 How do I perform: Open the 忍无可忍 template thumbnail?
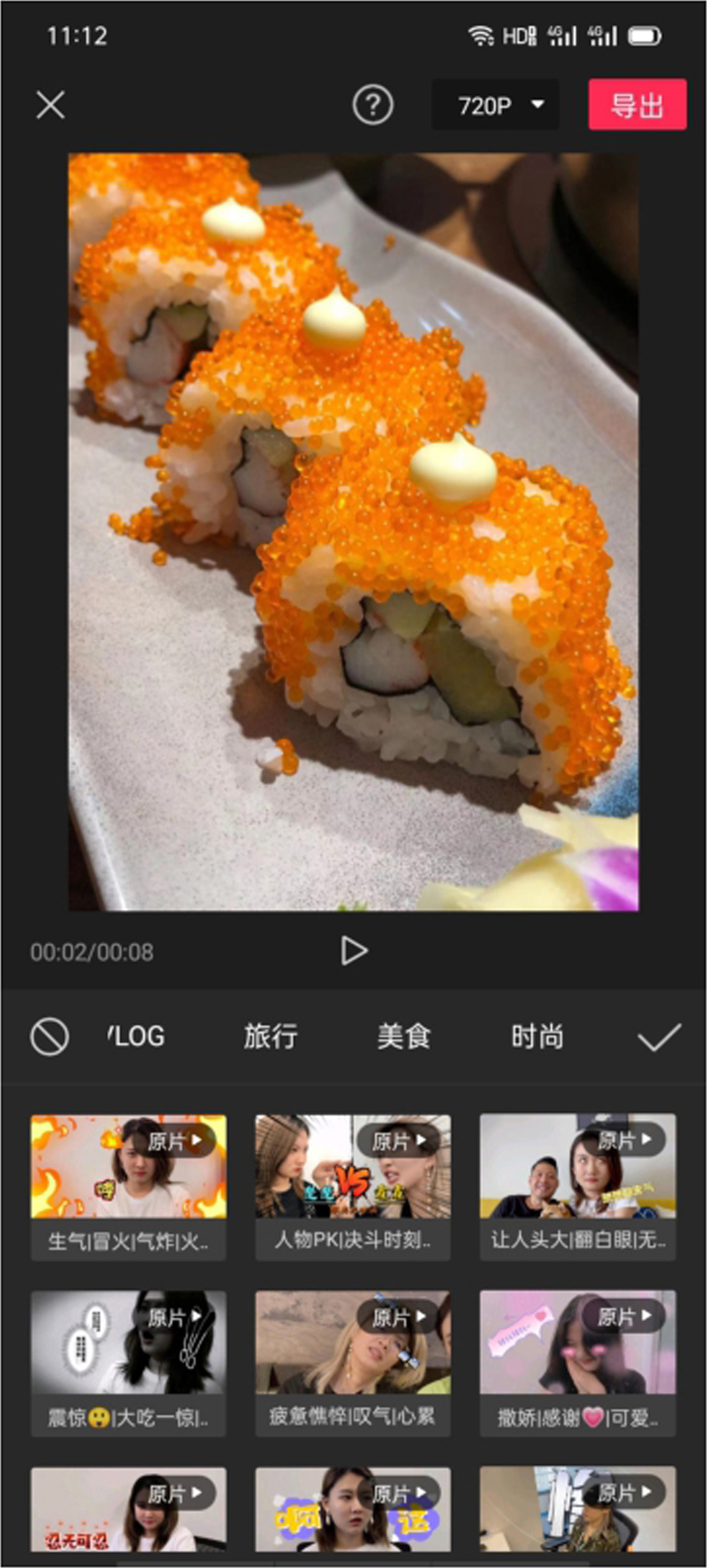pyautogui.click(x=128, y=1508)
